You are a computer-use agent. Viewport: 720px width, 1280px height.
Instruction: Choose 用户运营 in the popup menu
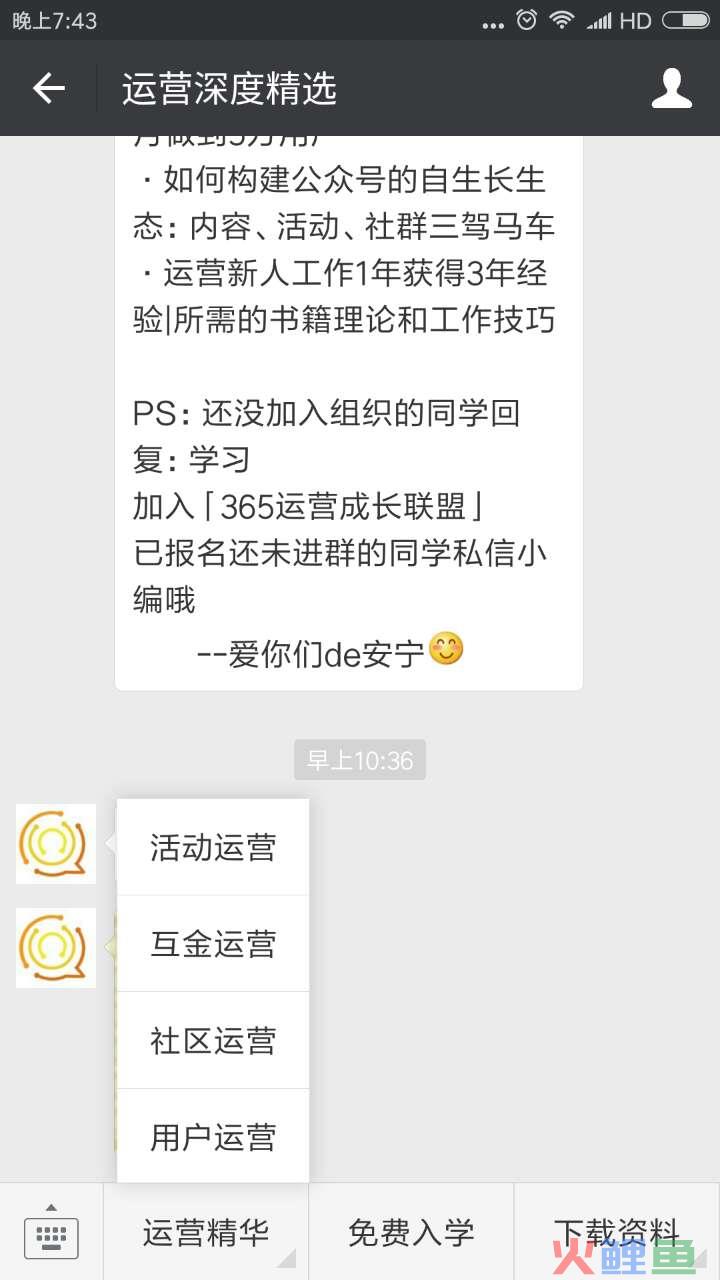213,1137
